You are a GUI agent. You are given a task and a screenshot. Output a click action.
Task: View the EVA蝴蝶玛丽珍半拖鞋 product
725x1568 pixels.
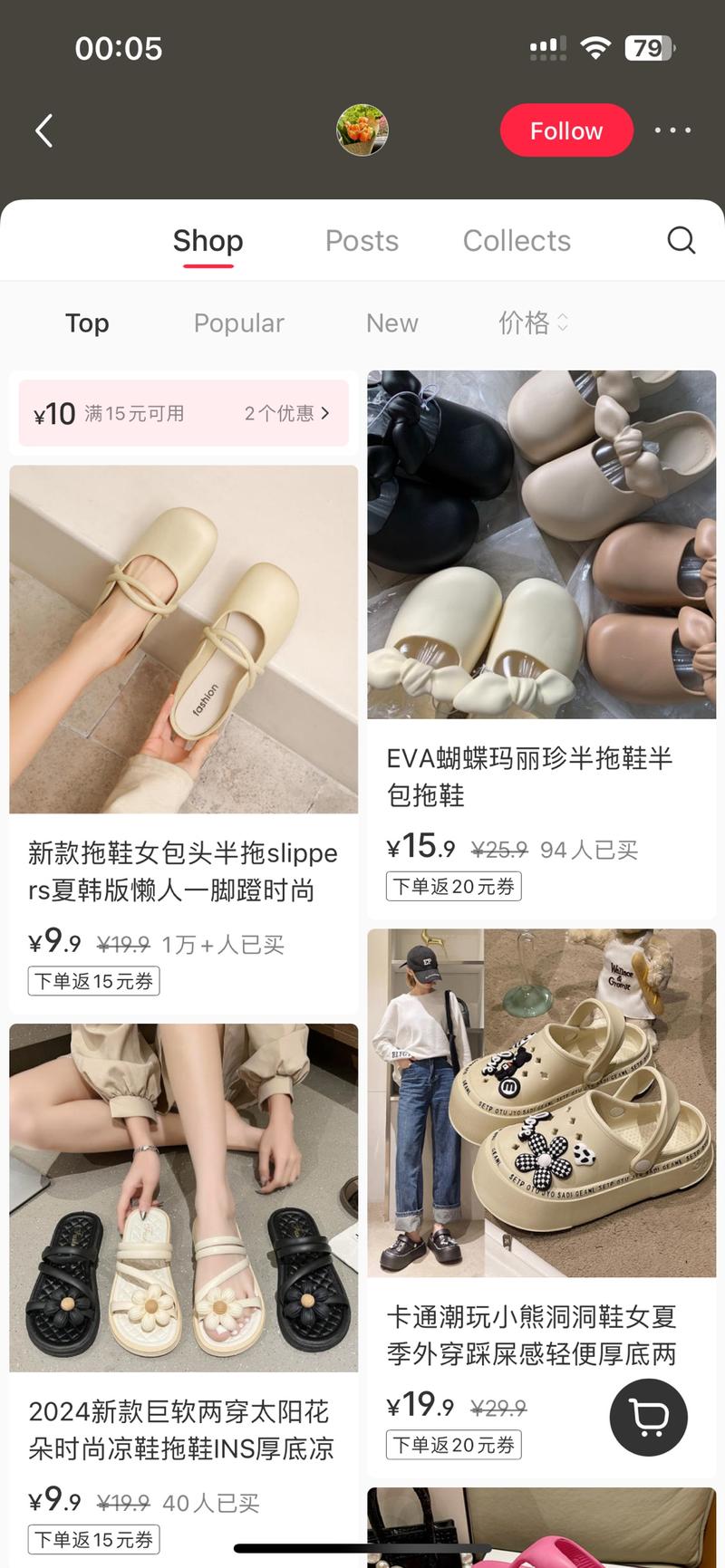(x=541, y=544)
